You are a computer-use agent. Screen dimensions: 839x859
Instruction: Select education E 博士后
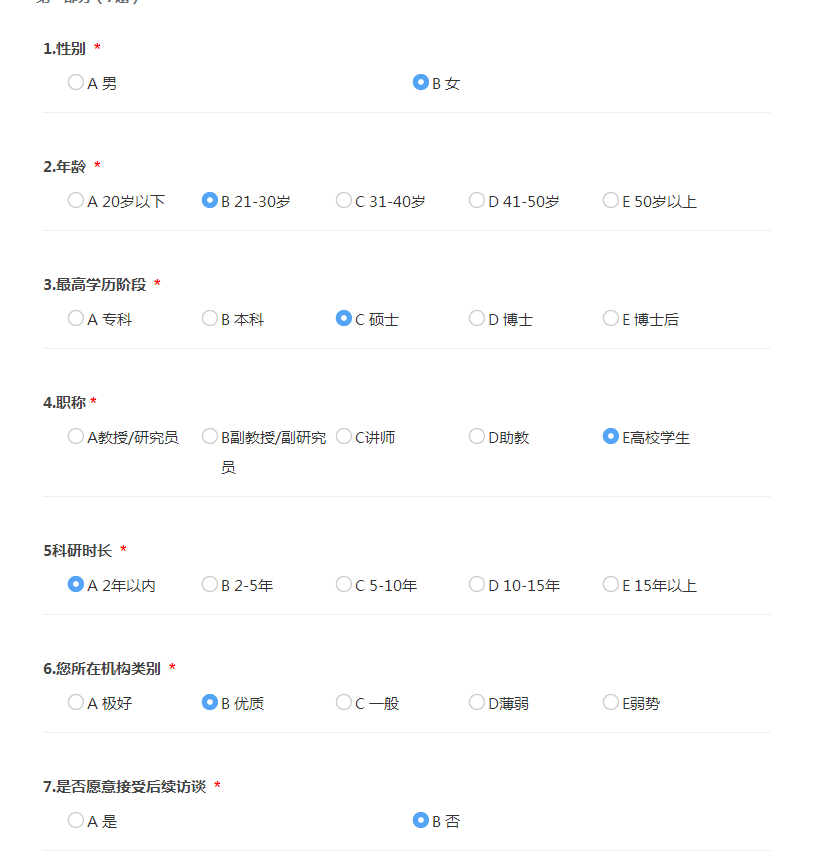611,319
